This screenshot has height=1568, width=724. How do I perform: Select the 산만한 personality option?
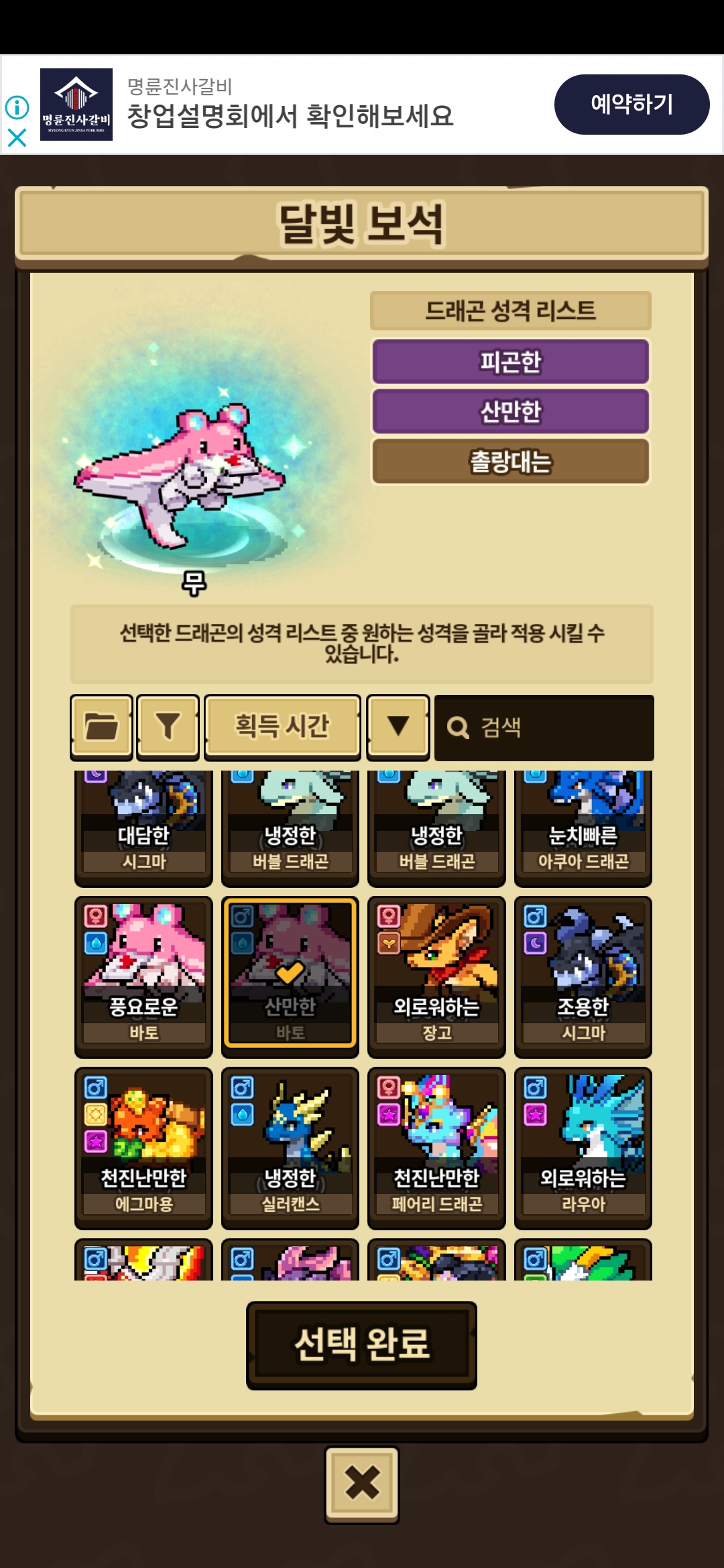[510, 411]
